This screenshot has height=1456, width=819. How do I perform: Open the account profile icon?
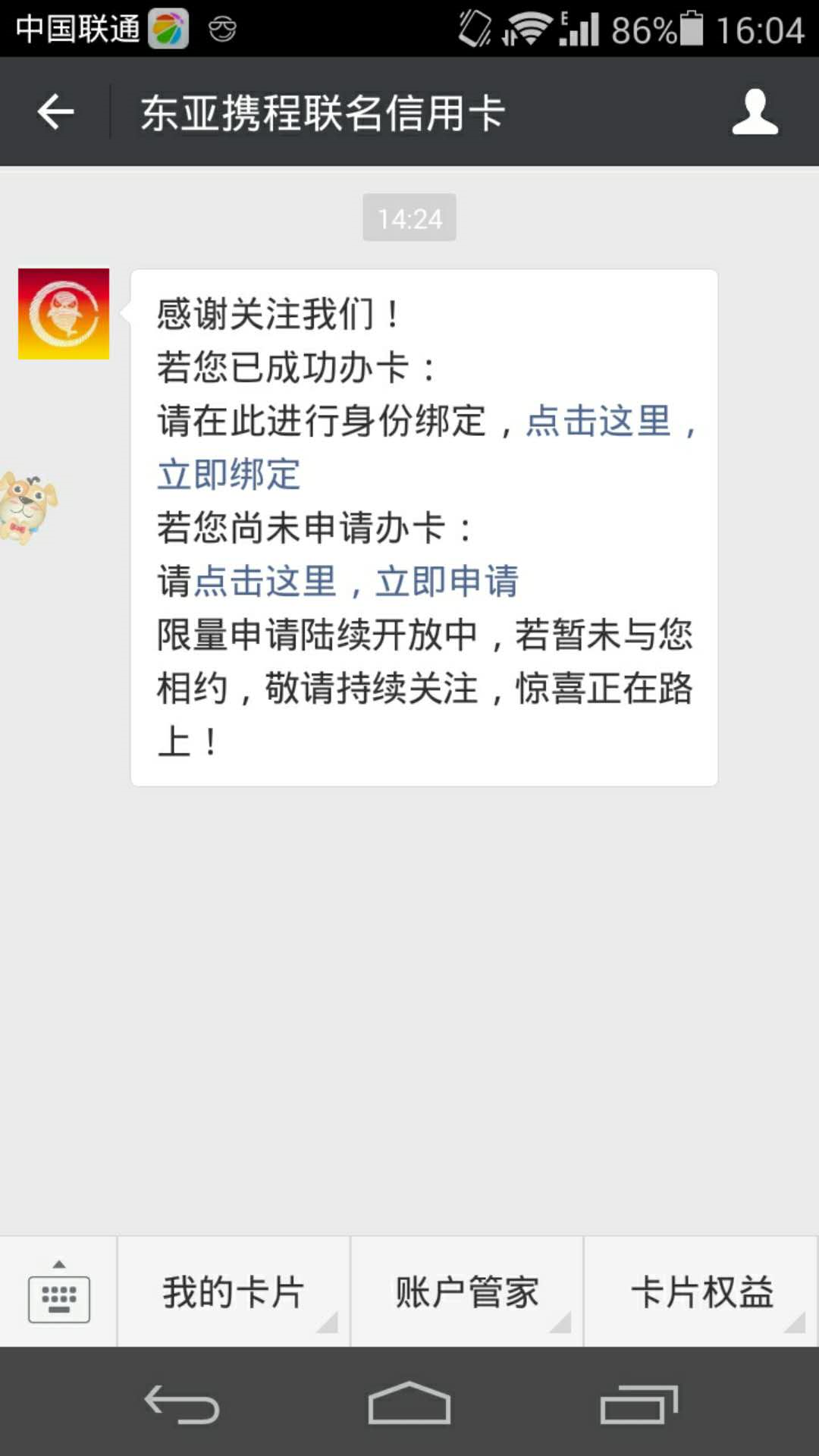755,112
